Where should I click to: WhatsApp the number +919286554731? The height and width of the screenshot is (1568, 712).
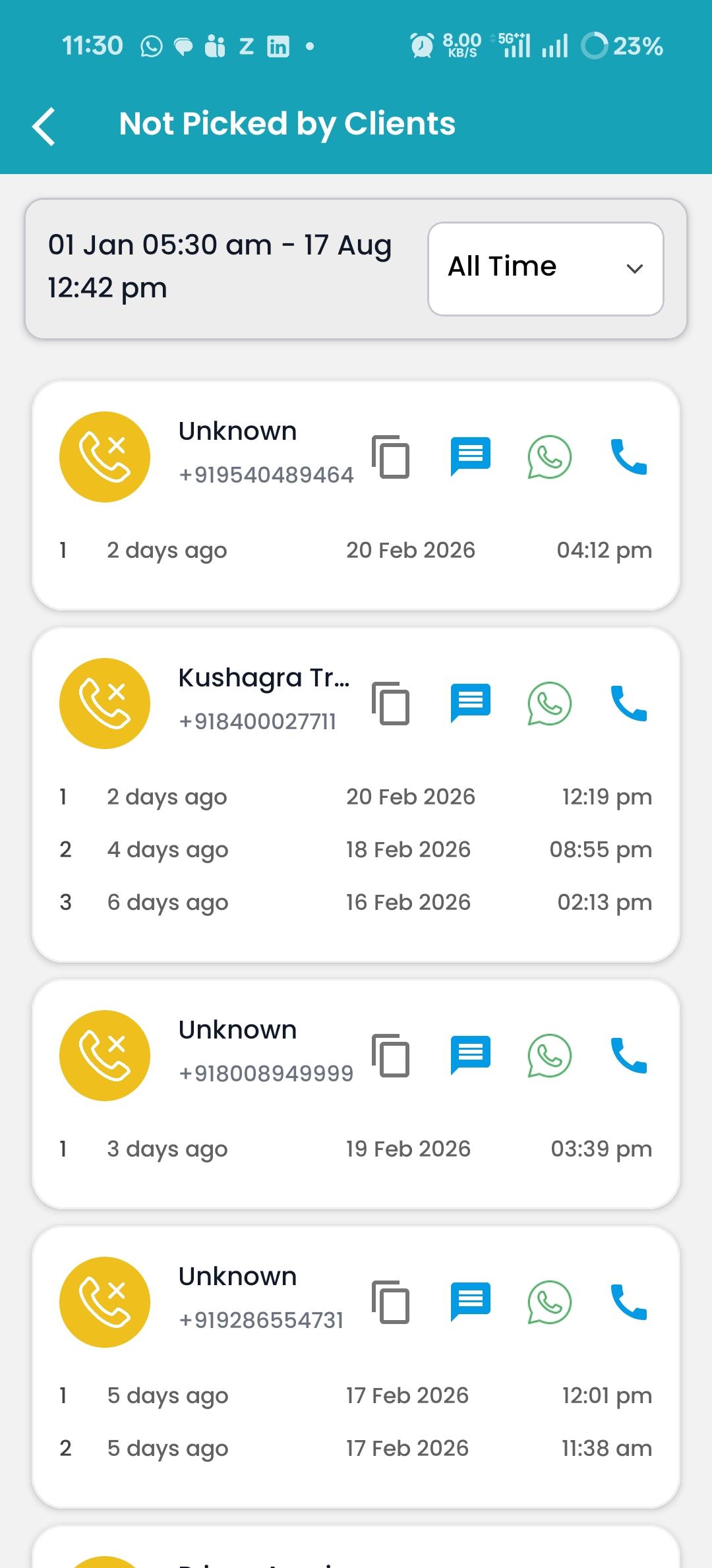coord(549,1302)
